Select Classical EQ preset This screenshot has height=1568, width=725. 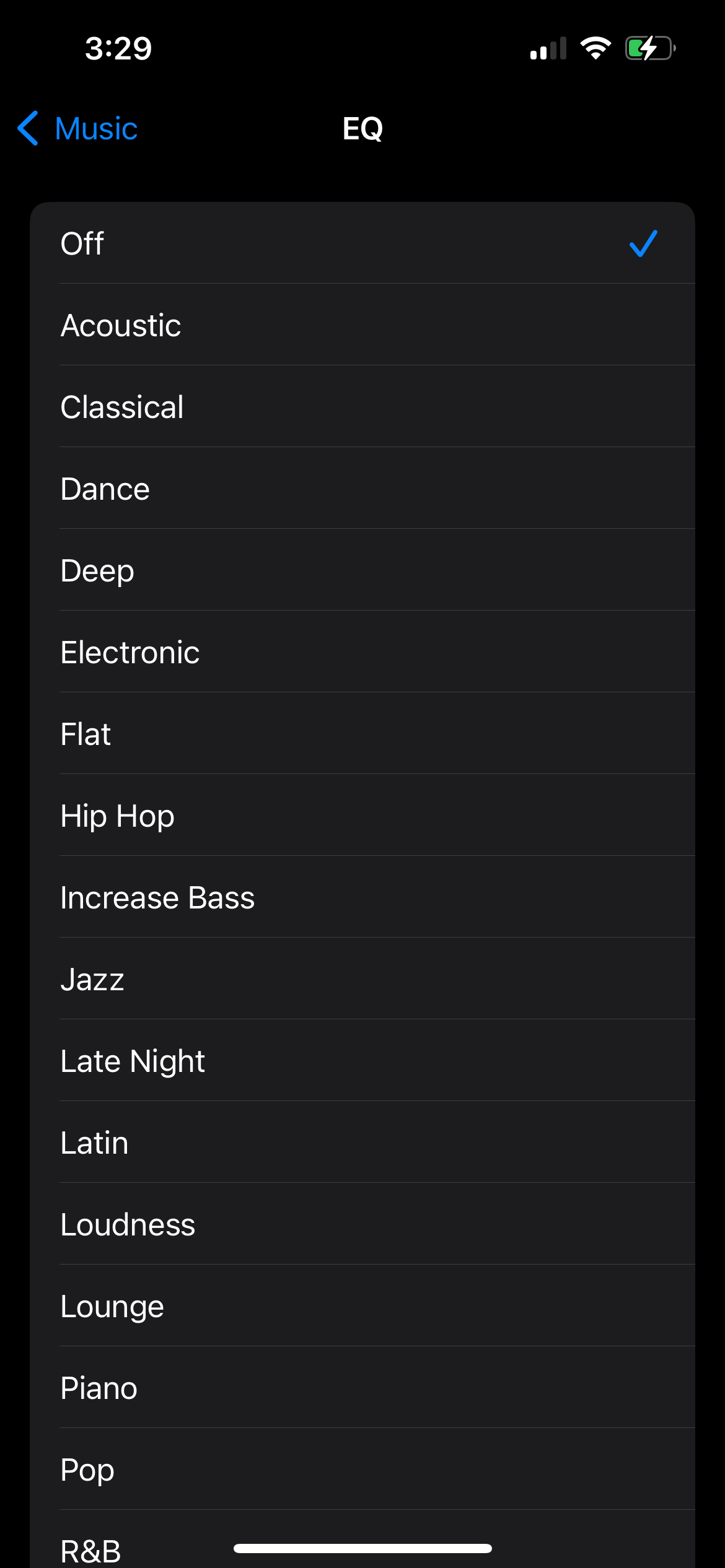click(362, 406)
